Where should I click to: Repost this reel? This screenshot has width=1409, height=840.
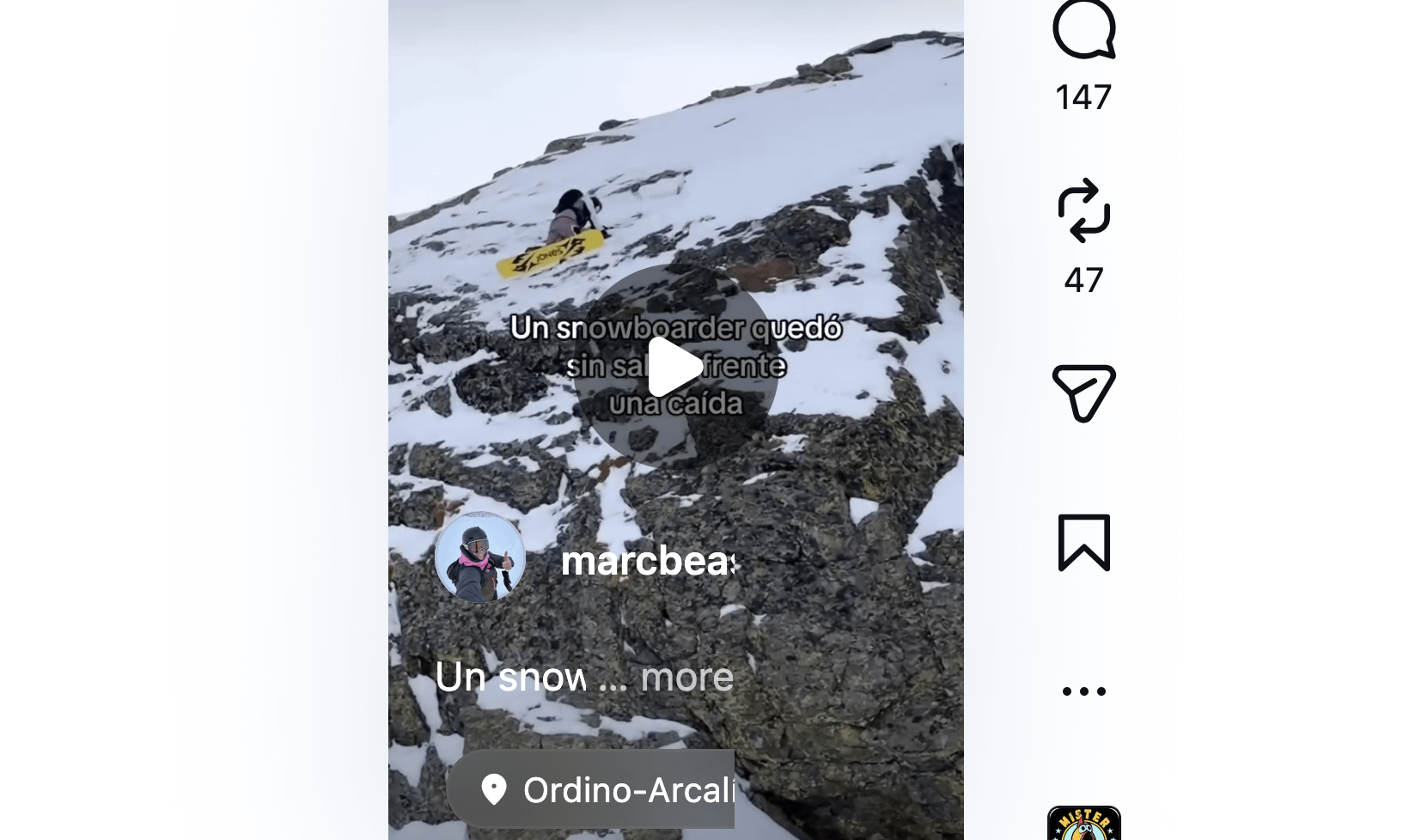click(x=1083, y=210)
